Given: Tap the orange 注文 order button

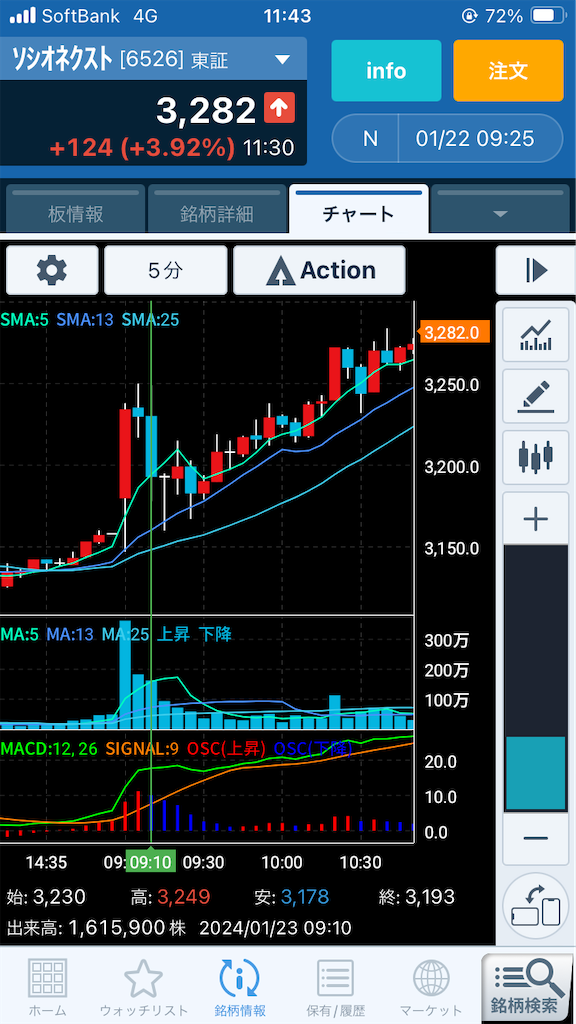Looking at the screenshot, I should [508, 71].
